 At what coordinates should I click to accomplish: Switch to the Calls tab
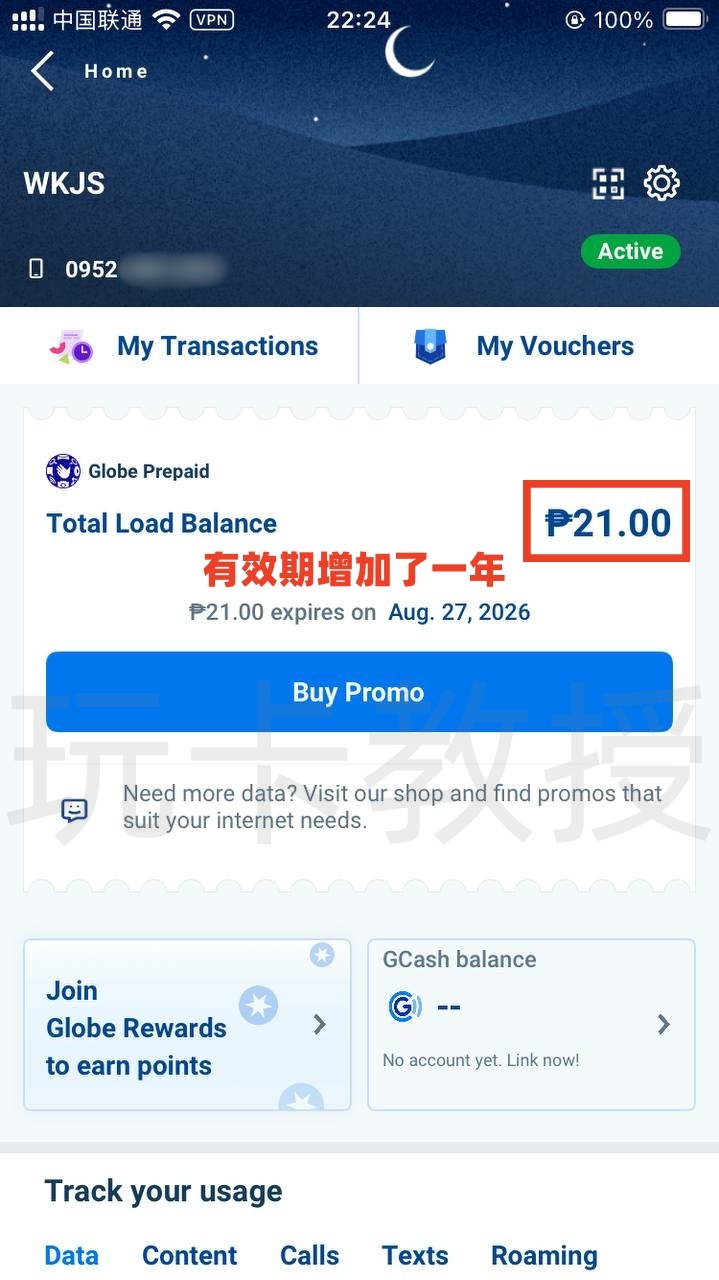(x=309, y=1256)
